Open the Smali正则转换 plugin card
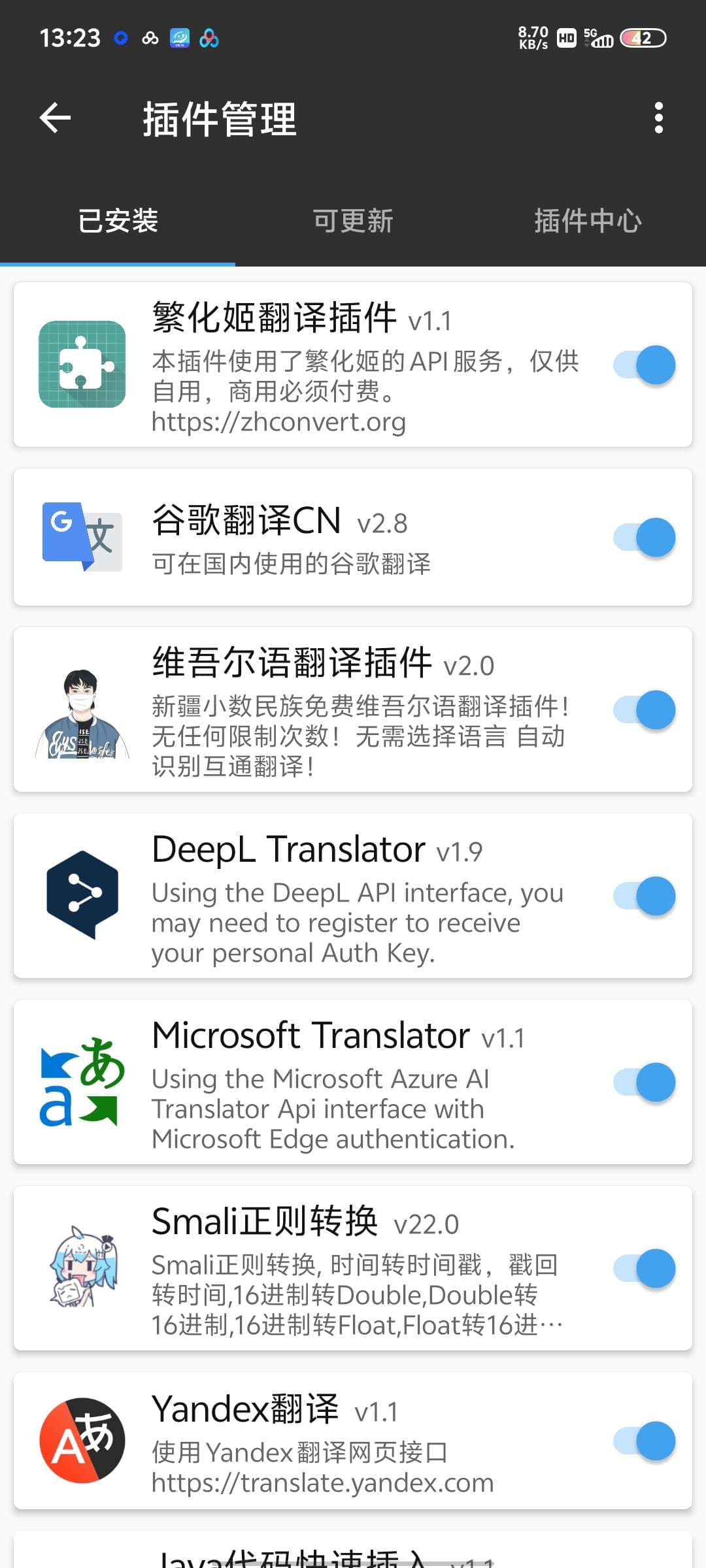Viewport: 706px width, 1568px height. [x=353, y=1268]
